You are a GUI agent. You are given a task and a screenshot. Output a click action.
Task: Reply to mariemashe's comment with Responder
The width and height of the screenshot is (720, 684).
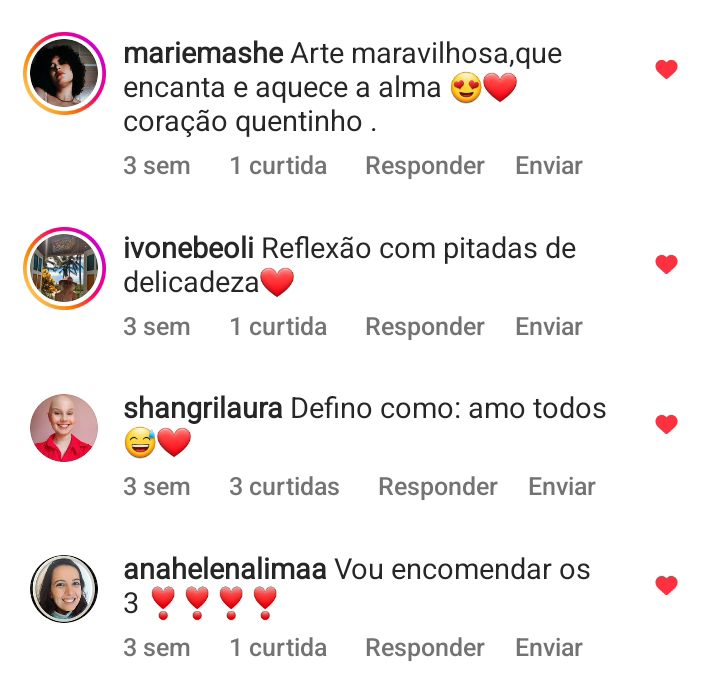click(x=424, y=166)
